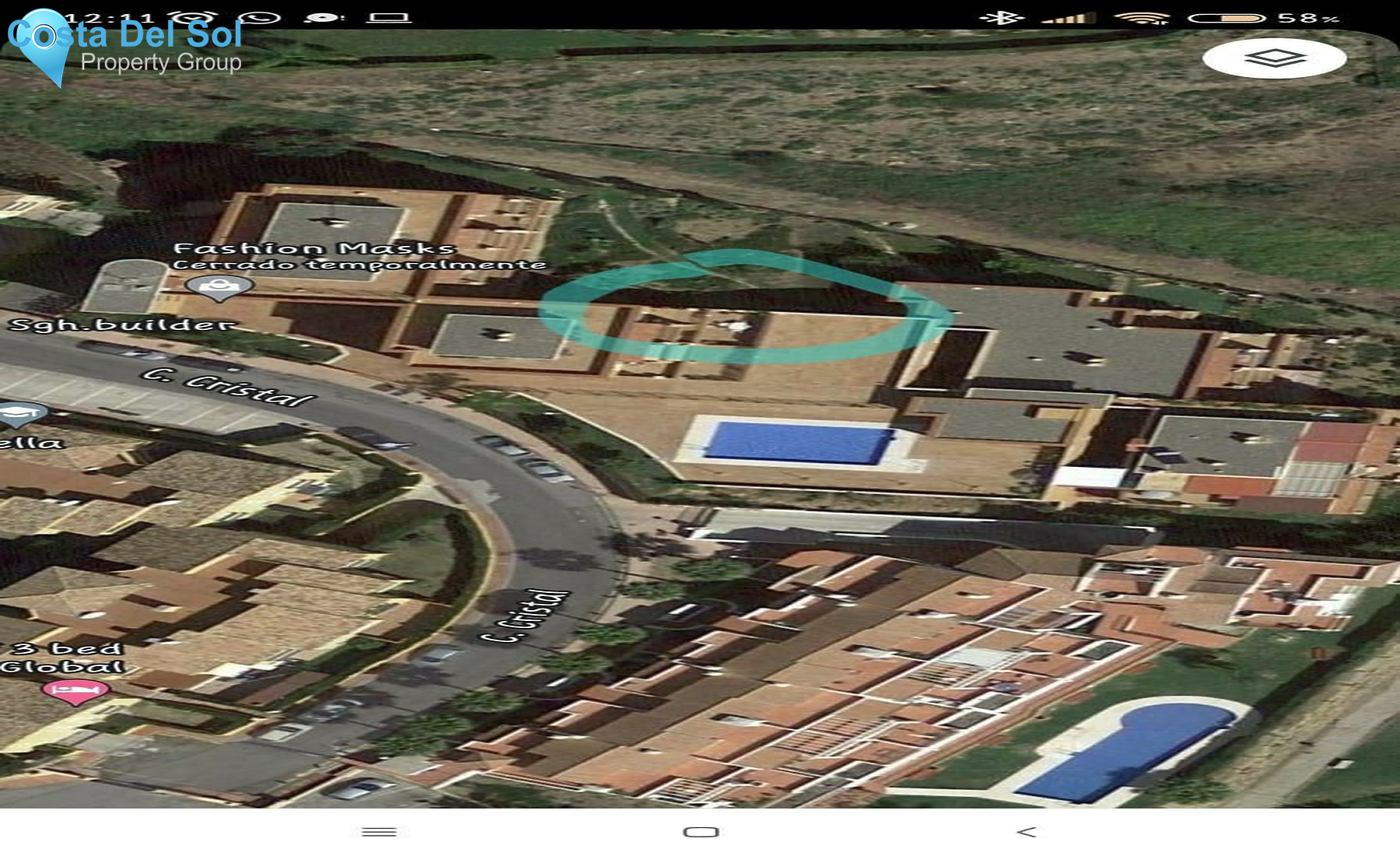Open the Fashion Masks shop marker
This screenshot has width=1400, height=856.
[x=219, y=286]
